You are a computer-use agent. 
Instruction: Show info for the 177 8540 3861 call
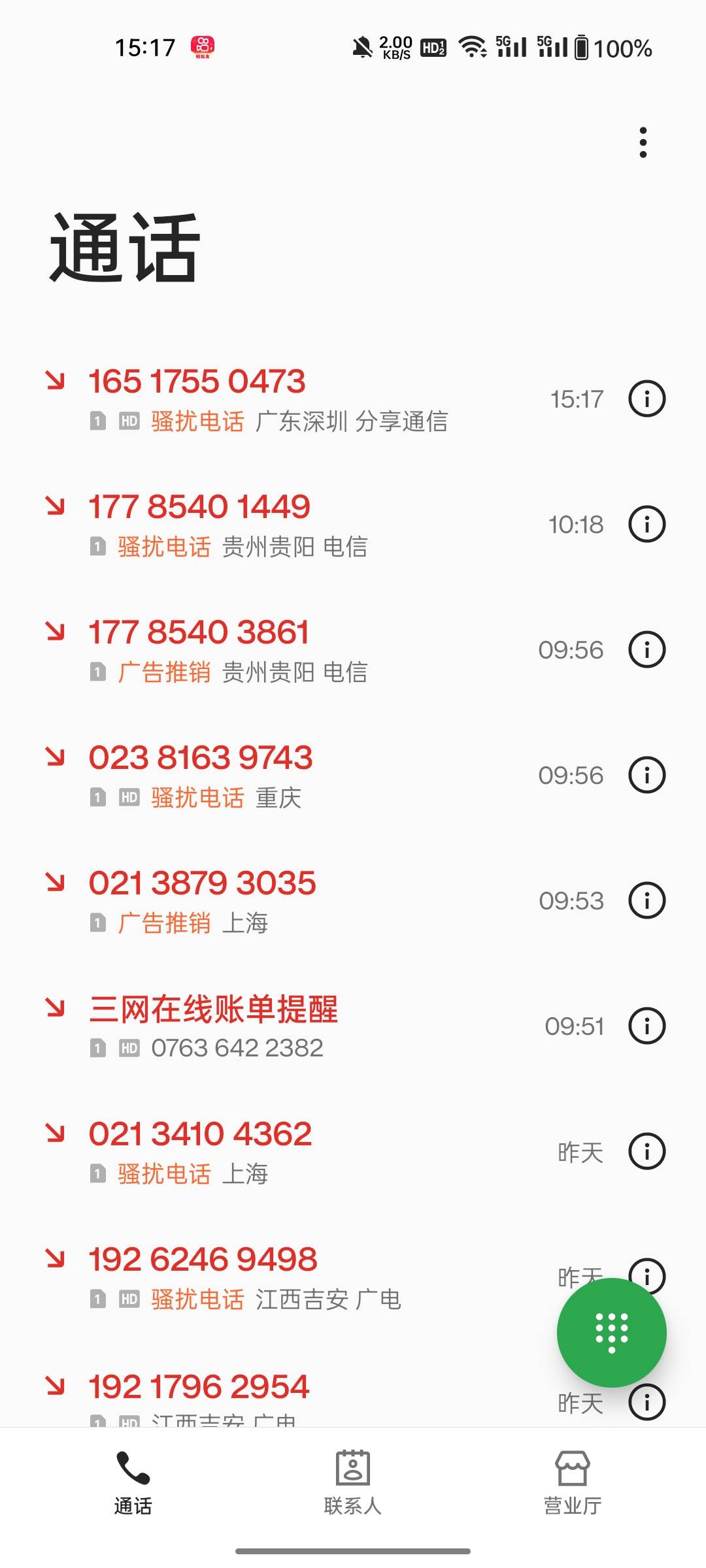[647, 649]
